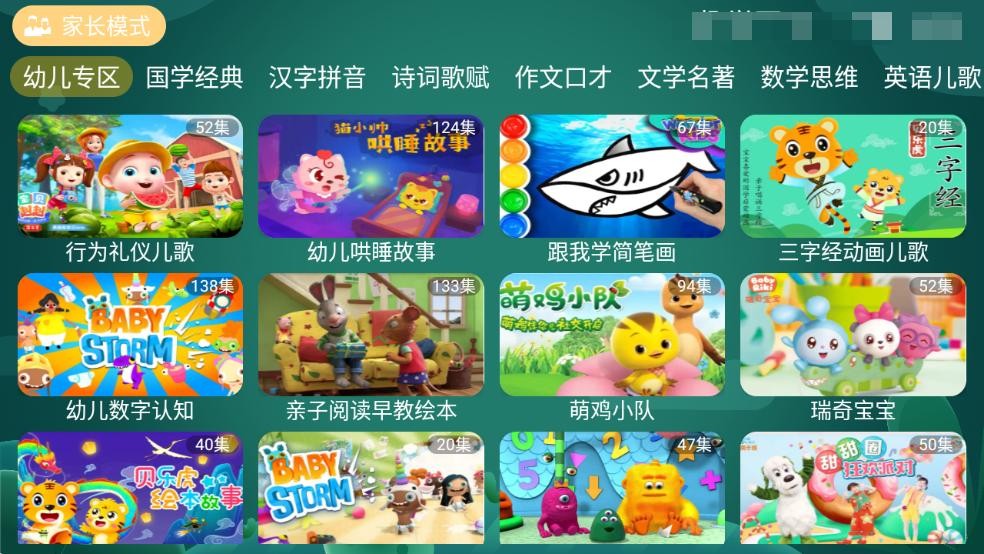Switch to 英语儿歌 tab

coord(930,77)
